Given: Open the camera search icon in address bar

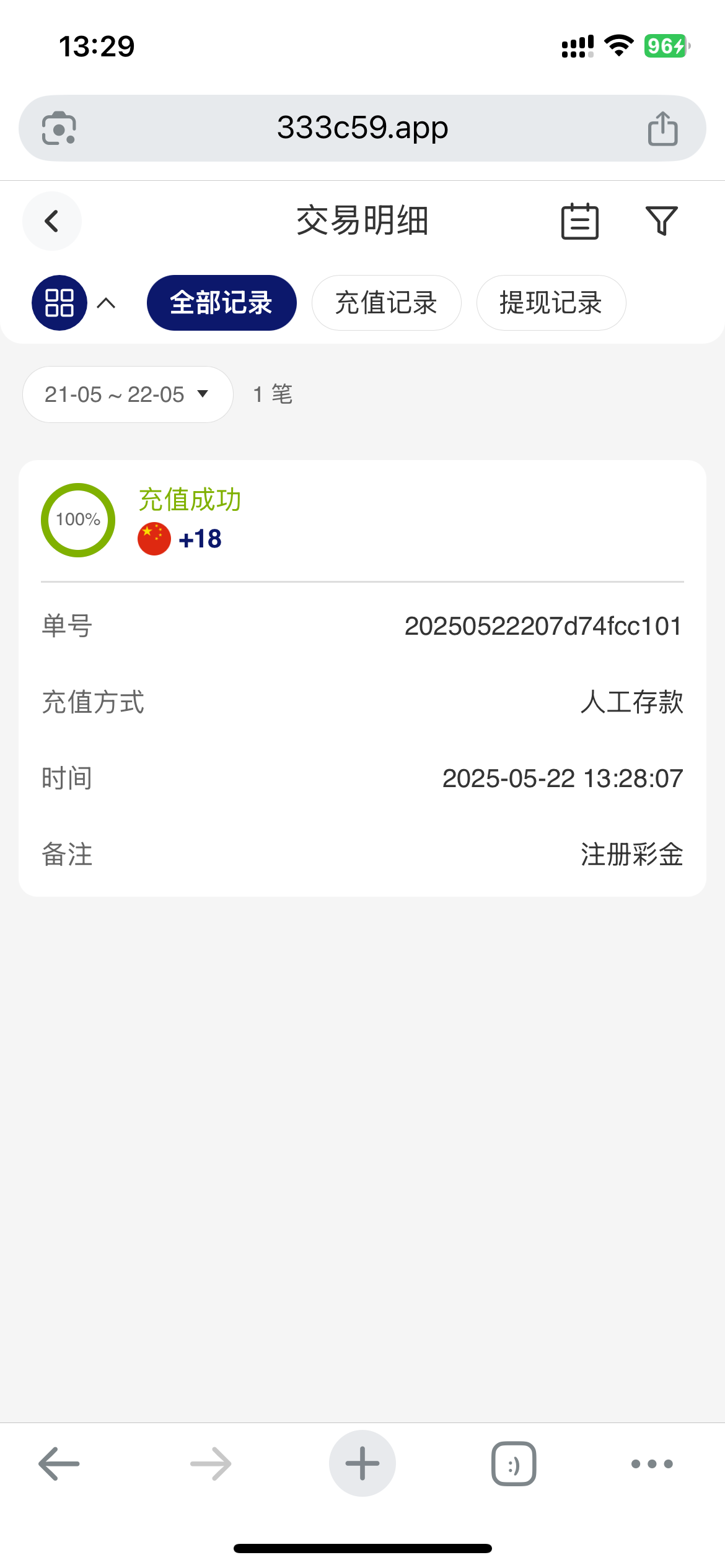Looking at the screenshot, I should tap(59, 128).
